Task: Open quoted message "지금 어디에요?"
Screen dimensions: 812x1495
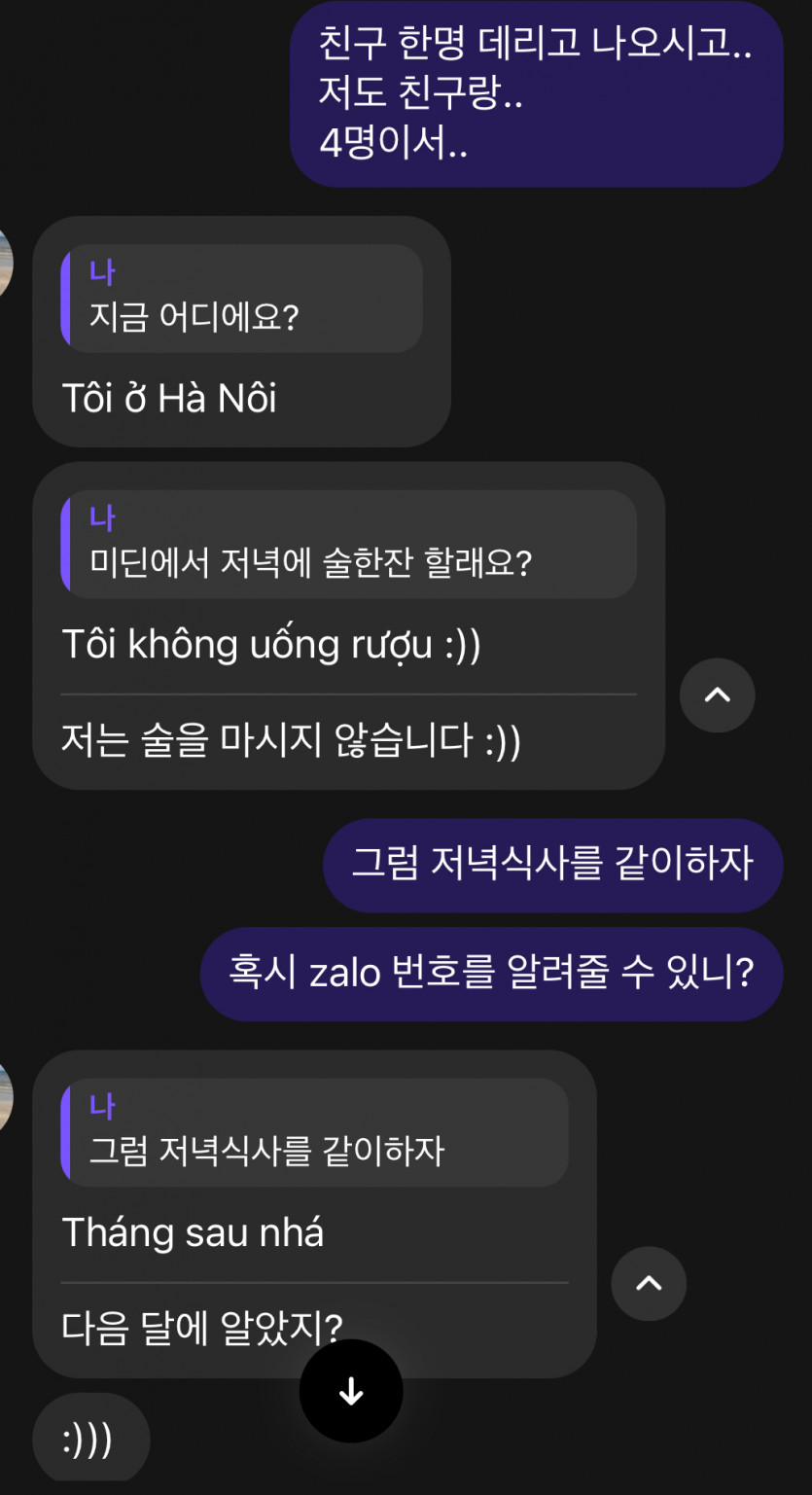Action: (x=242, y=299)
